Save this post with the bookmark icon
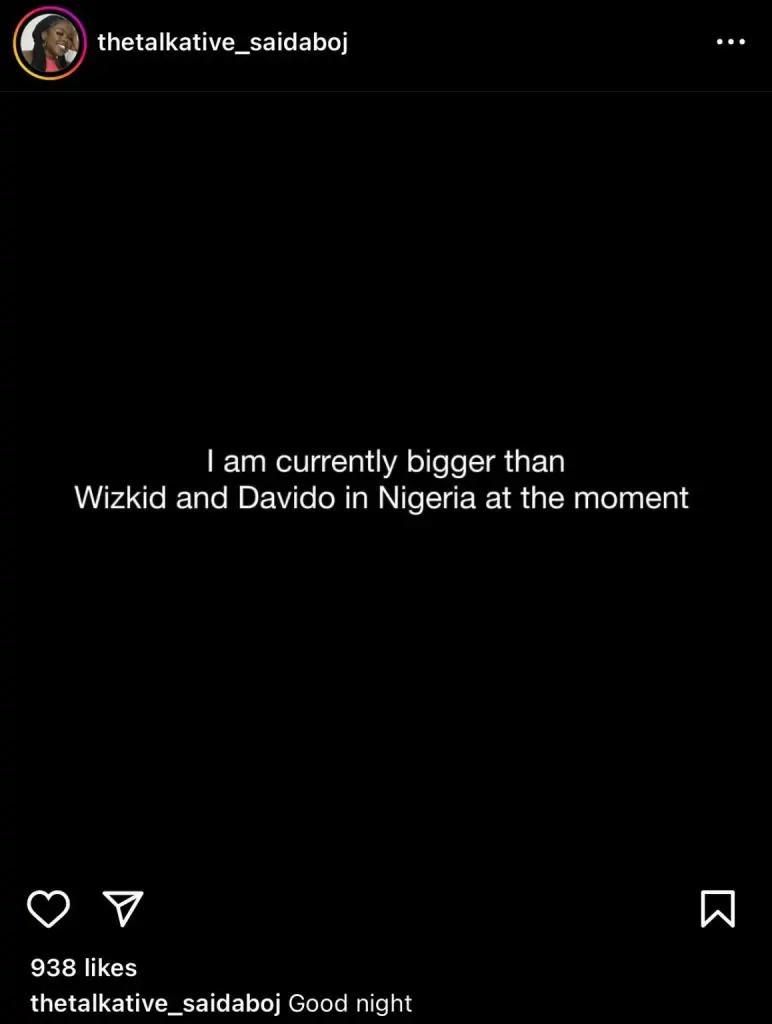 [x=718, y=908]
